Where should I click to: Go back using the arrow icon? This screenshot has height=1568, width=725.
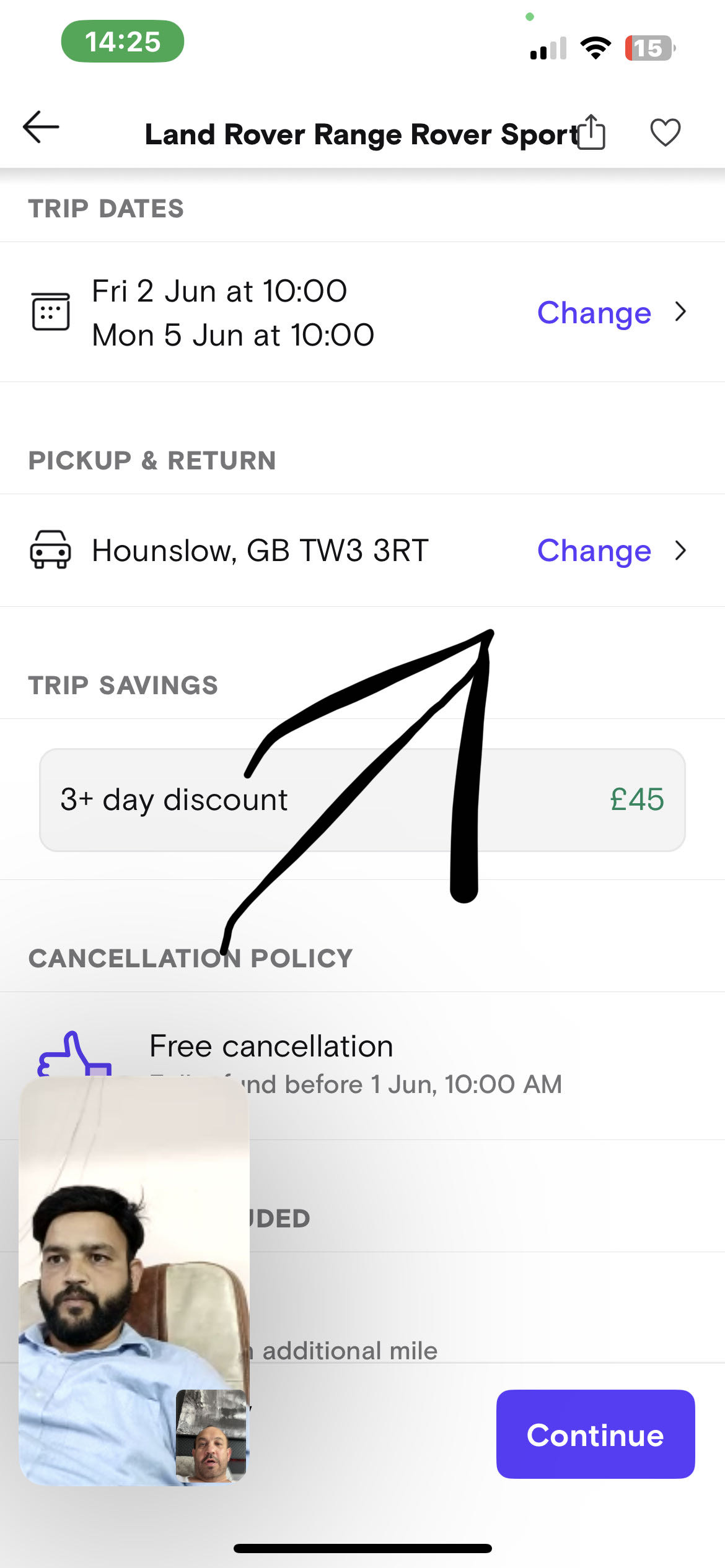point(41,127)
